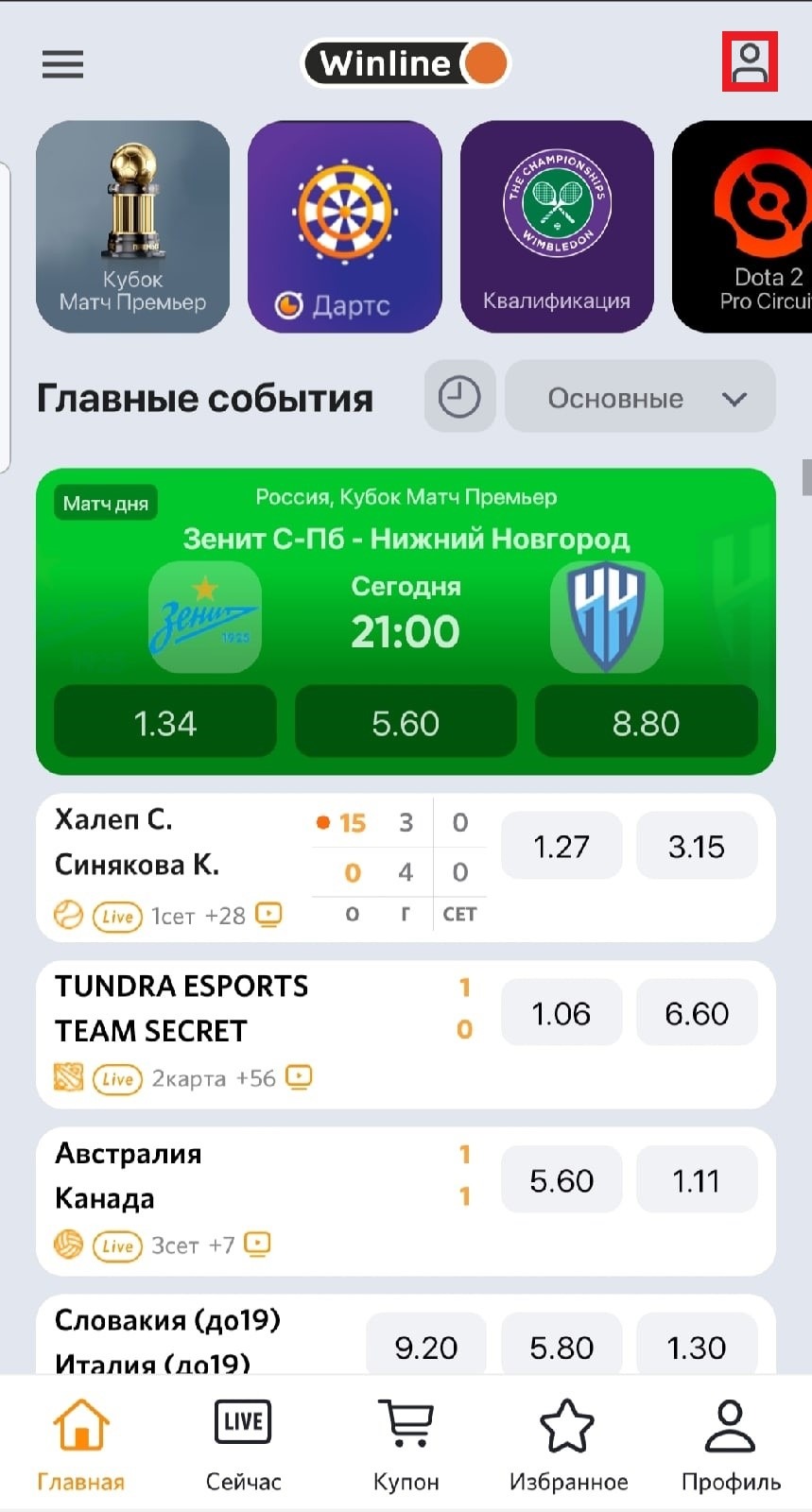Image resolution: width=812 pixels, height=1512 pixels.
Task: Open the hamburger menu
Action: pos(62,64)
